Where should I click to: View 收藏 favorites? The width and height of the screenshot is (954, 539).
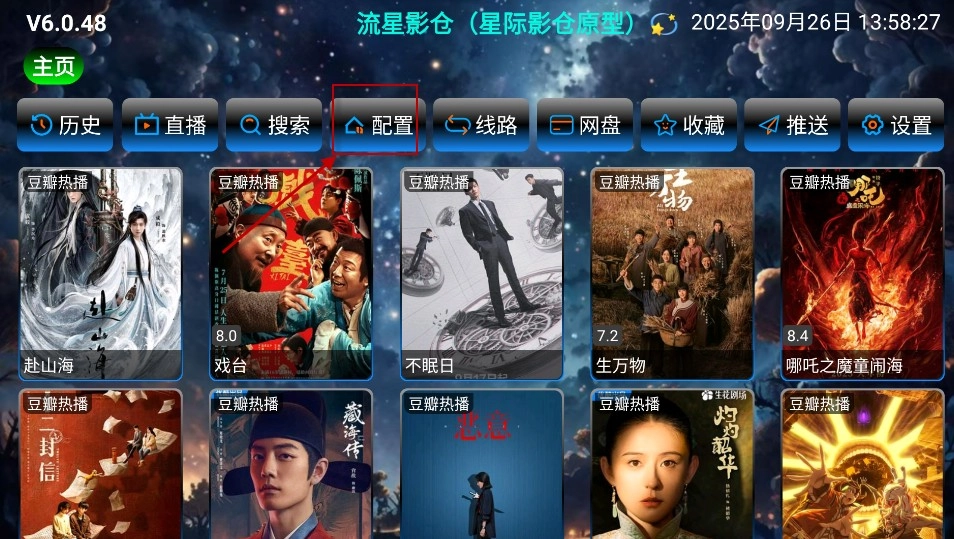coord(689,125)
